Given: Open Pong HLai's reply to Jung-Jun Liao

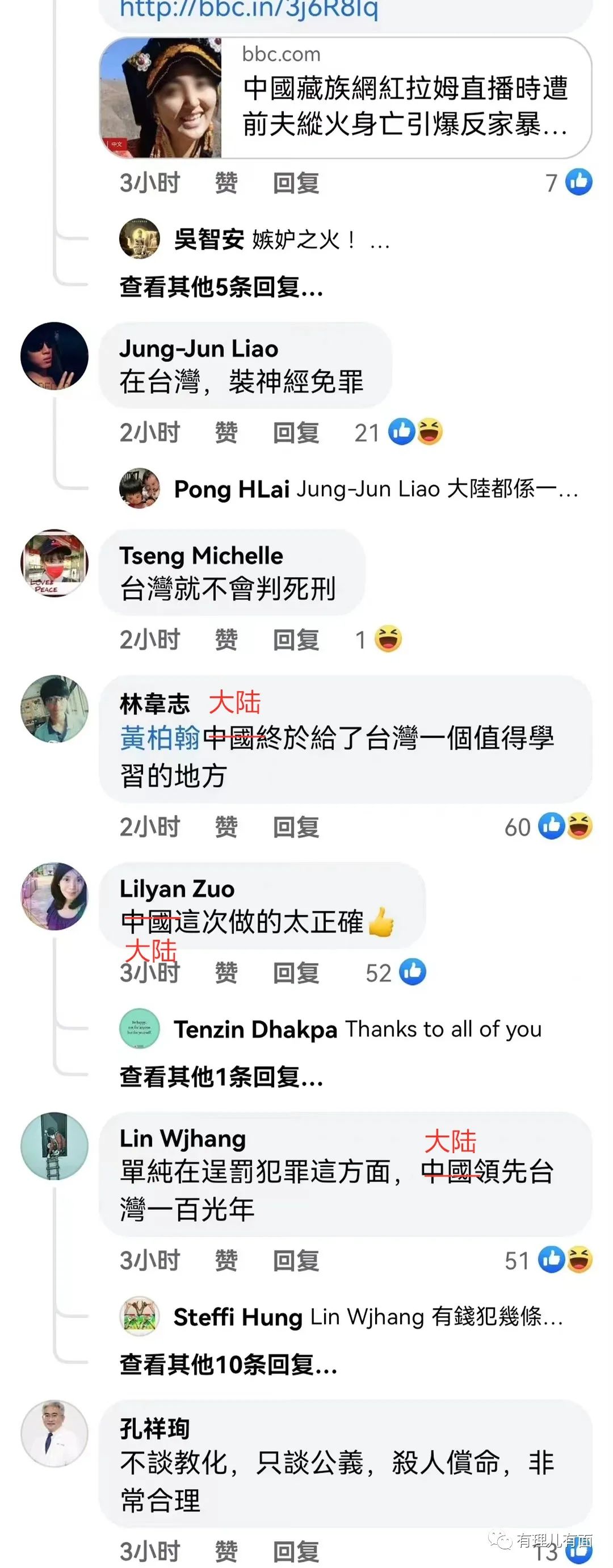Looking at the screenshot, I should (376, 489).
